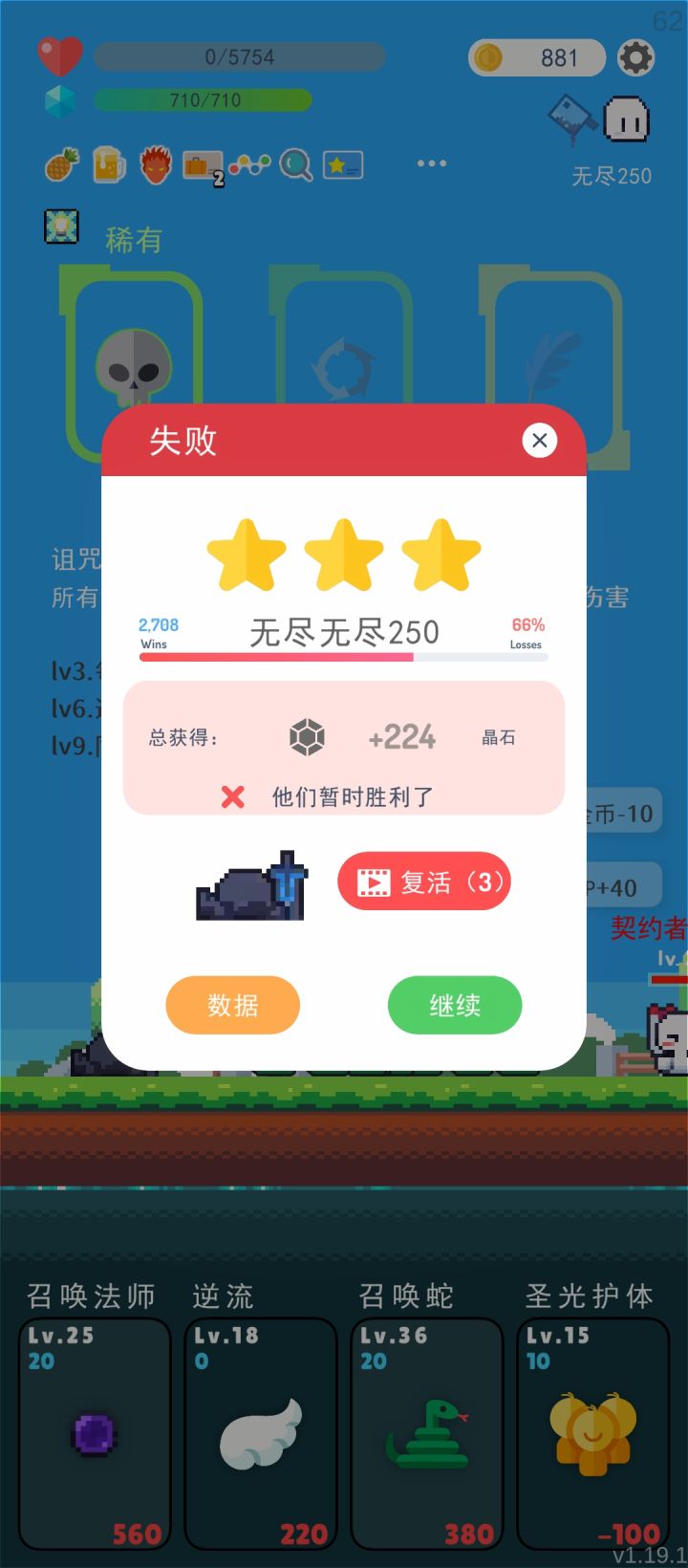Viewport: 688px width, 1568px height.
Task: Tap the beer mug icon
Action: pos(109,164)
